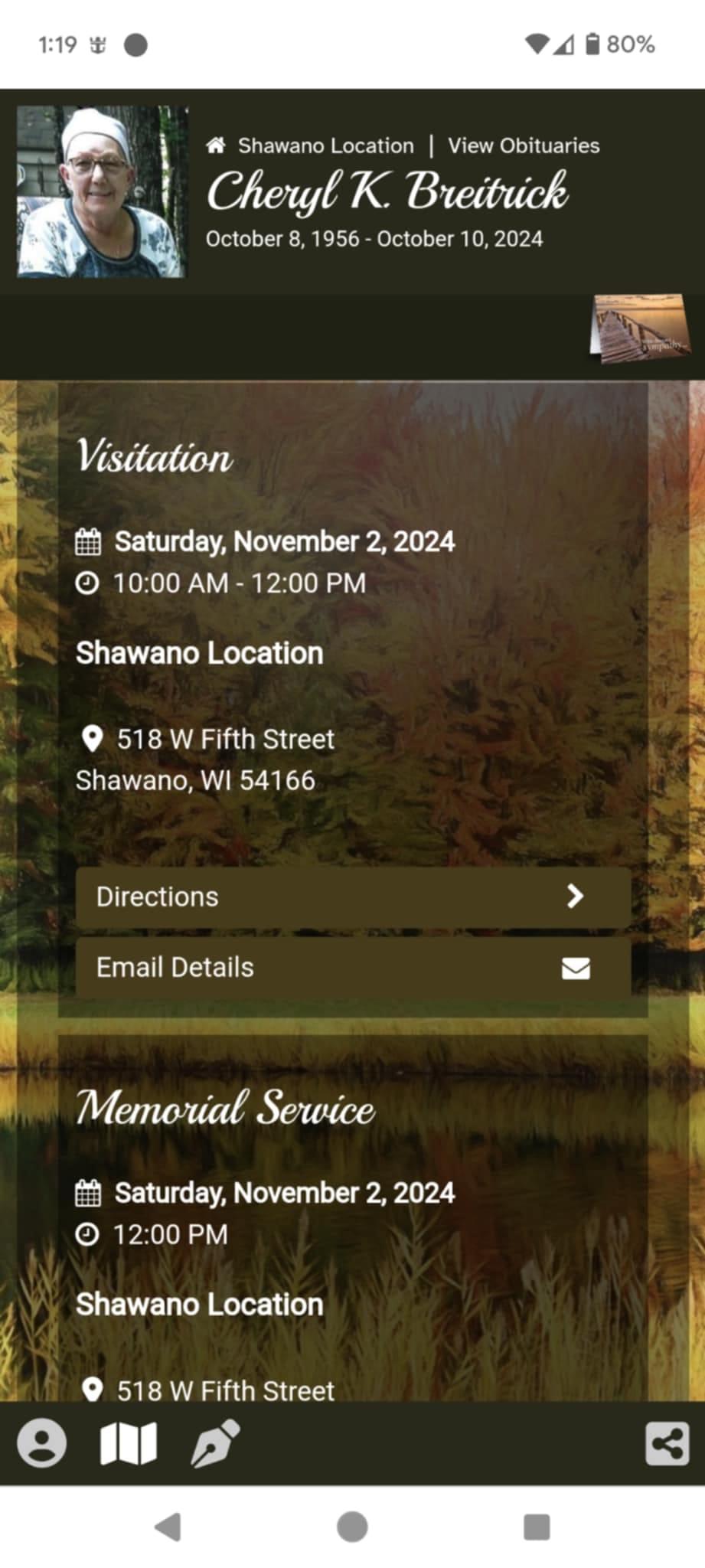Open the sympathy card image
This screenshot has width=705, height=1568.
pyautogui.click(x=640, y=328)
